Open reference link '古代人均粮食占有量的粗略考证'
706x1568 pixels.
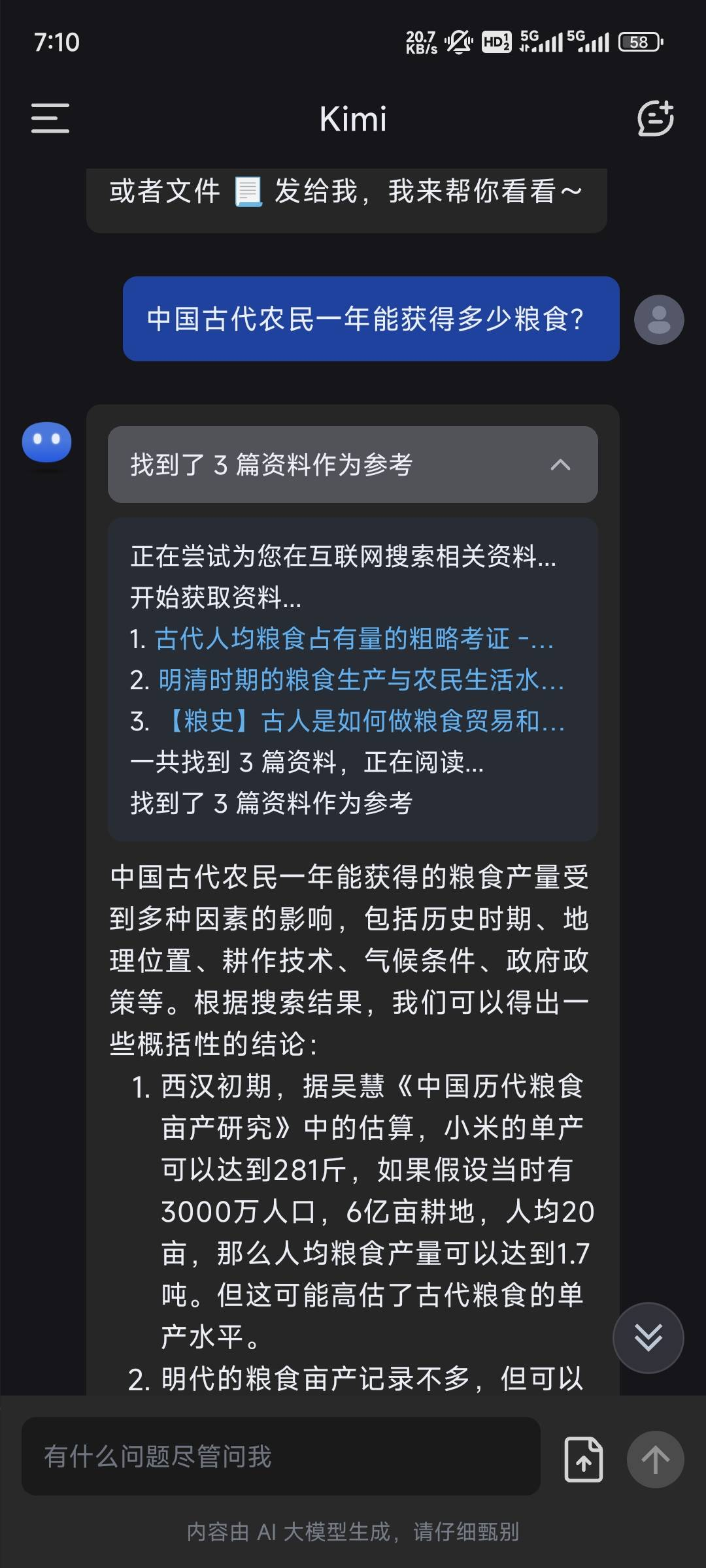tap(353, 639)
